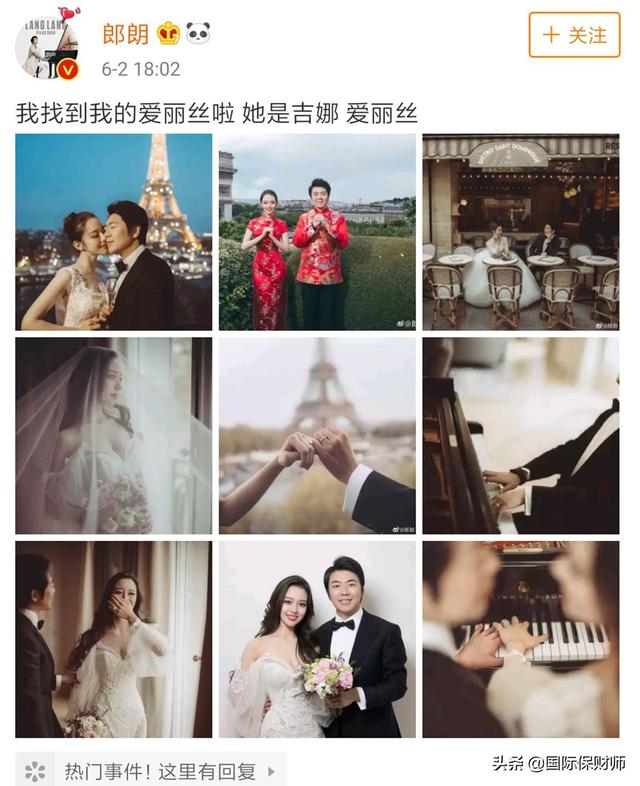Screen dimensions: 640x786
Task: View the blurred couple over piano keys photo
Action: pyautogui.click(x=521, y=639)
